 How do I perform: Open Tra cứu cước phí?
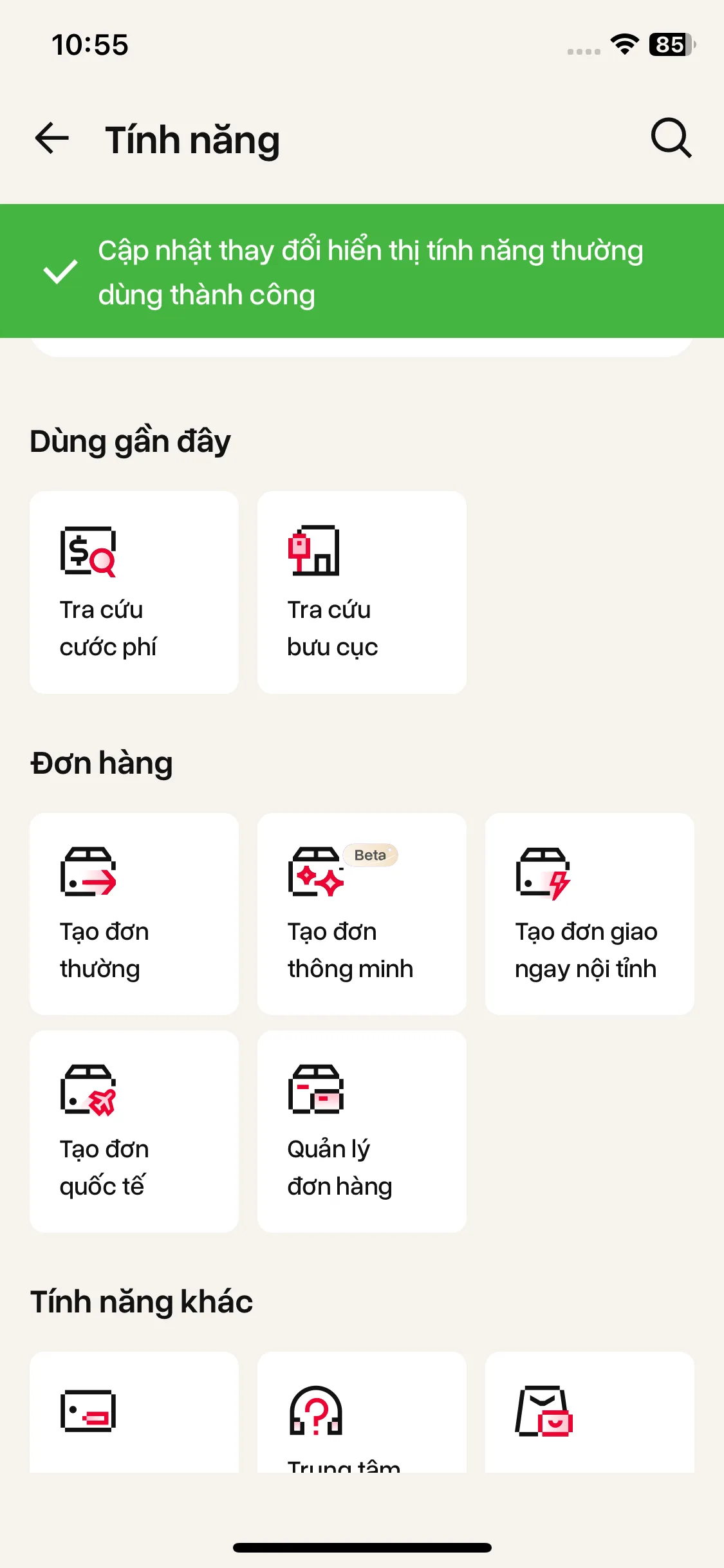coord(134,592)
